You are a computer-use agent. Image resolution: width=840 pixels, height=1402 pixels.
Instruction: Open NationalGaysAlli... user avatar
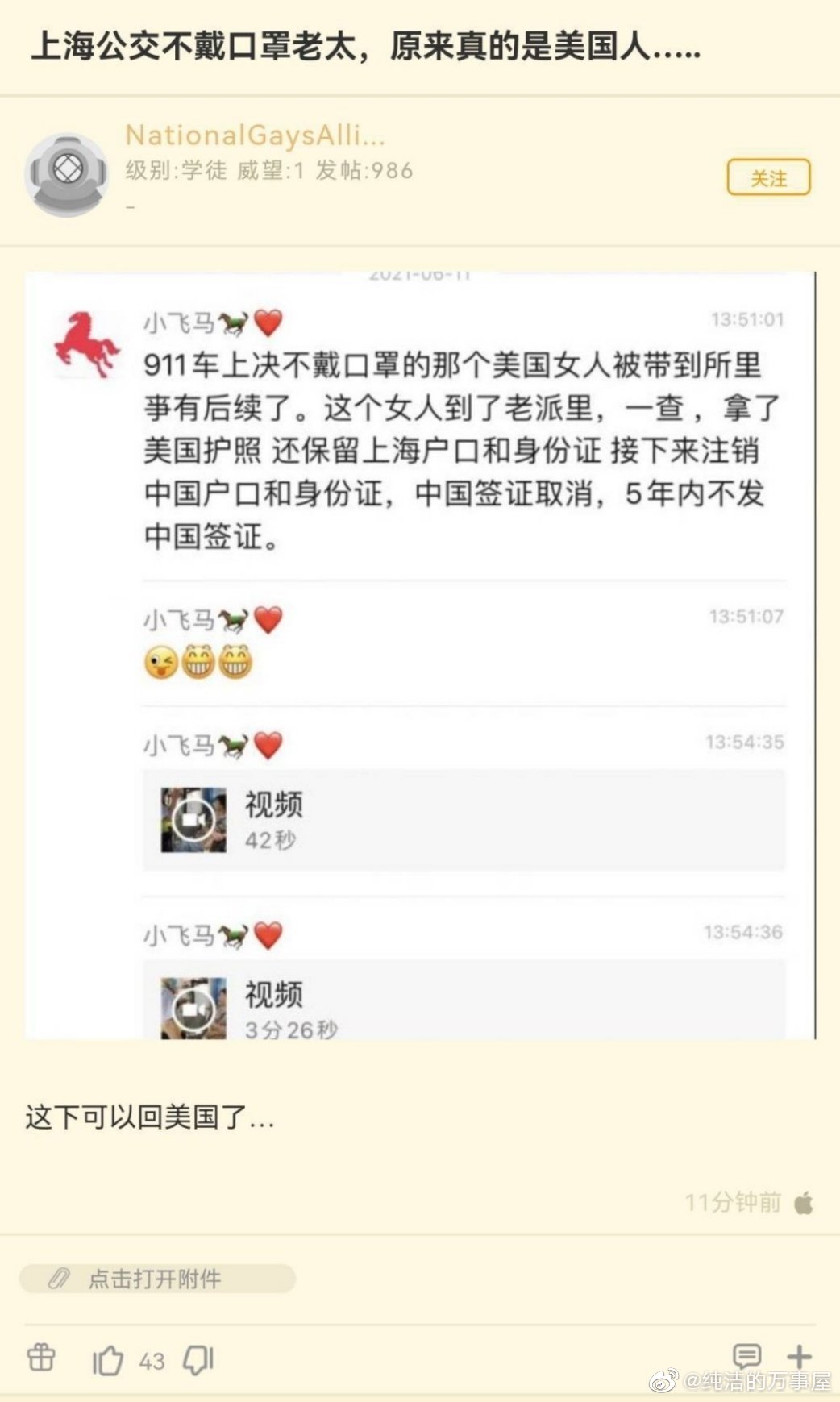66,174
